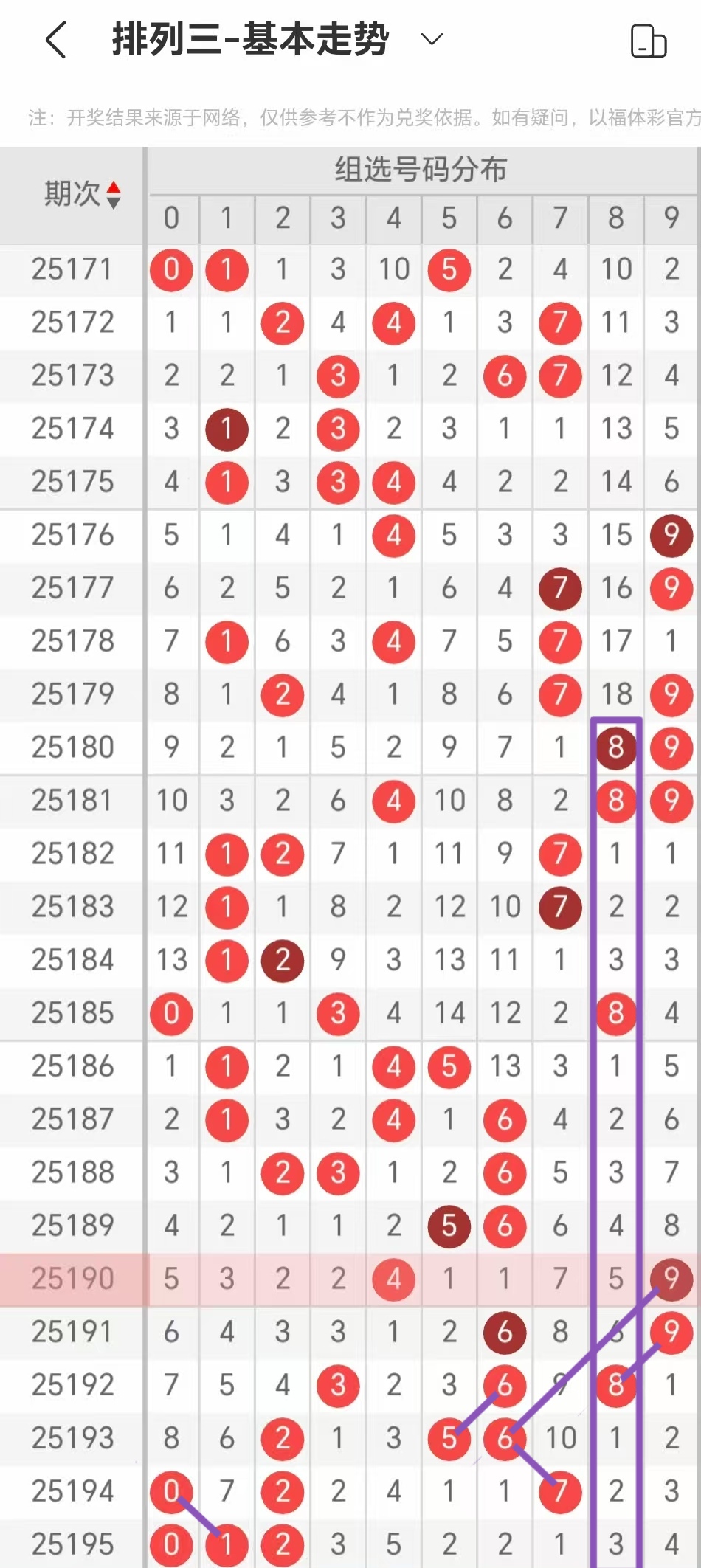This screenshot has width=701, height=1568.
Task: Go back using the top-left arrow
Action: click(x=56, y=40)
